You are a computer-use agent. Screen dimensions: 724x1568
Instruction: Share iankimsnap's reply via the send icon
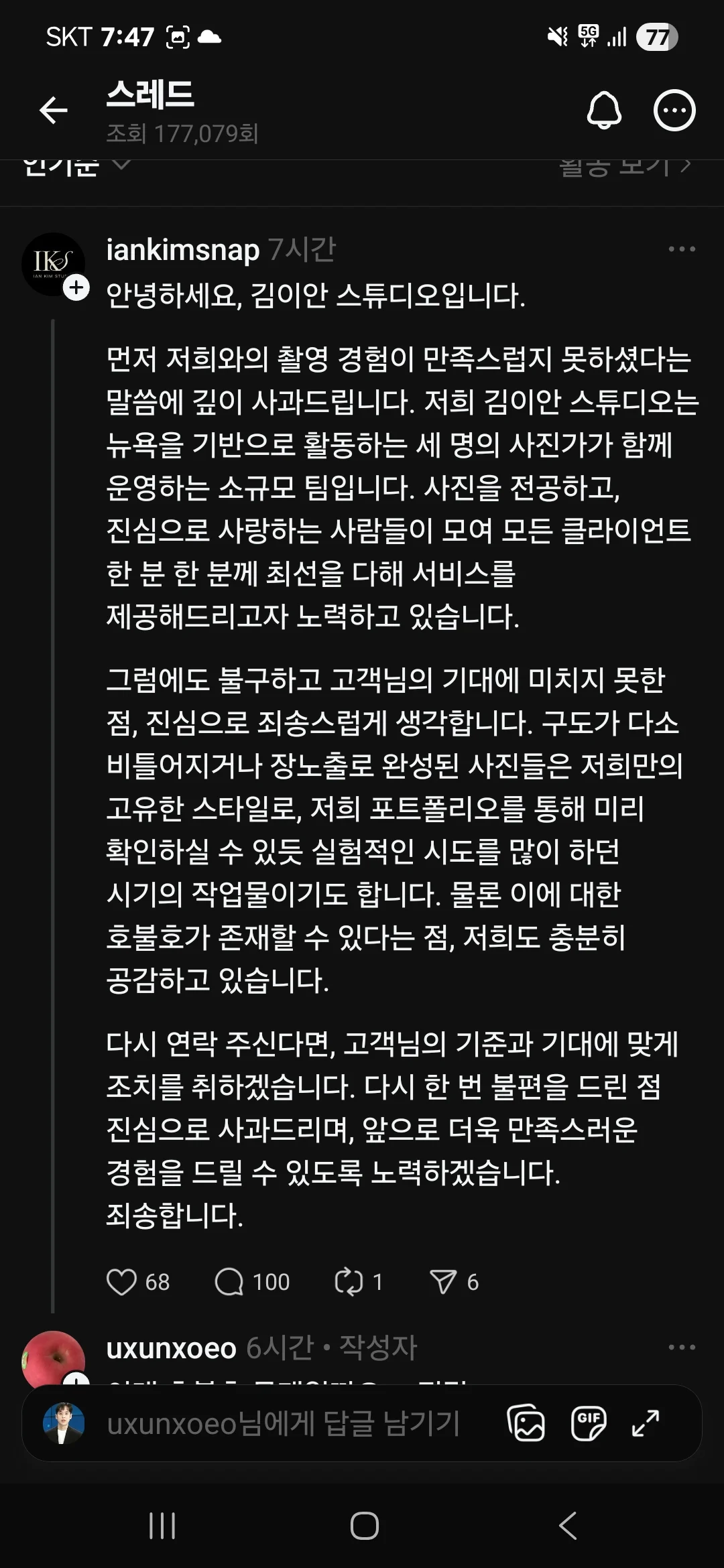pos(443,1282)
